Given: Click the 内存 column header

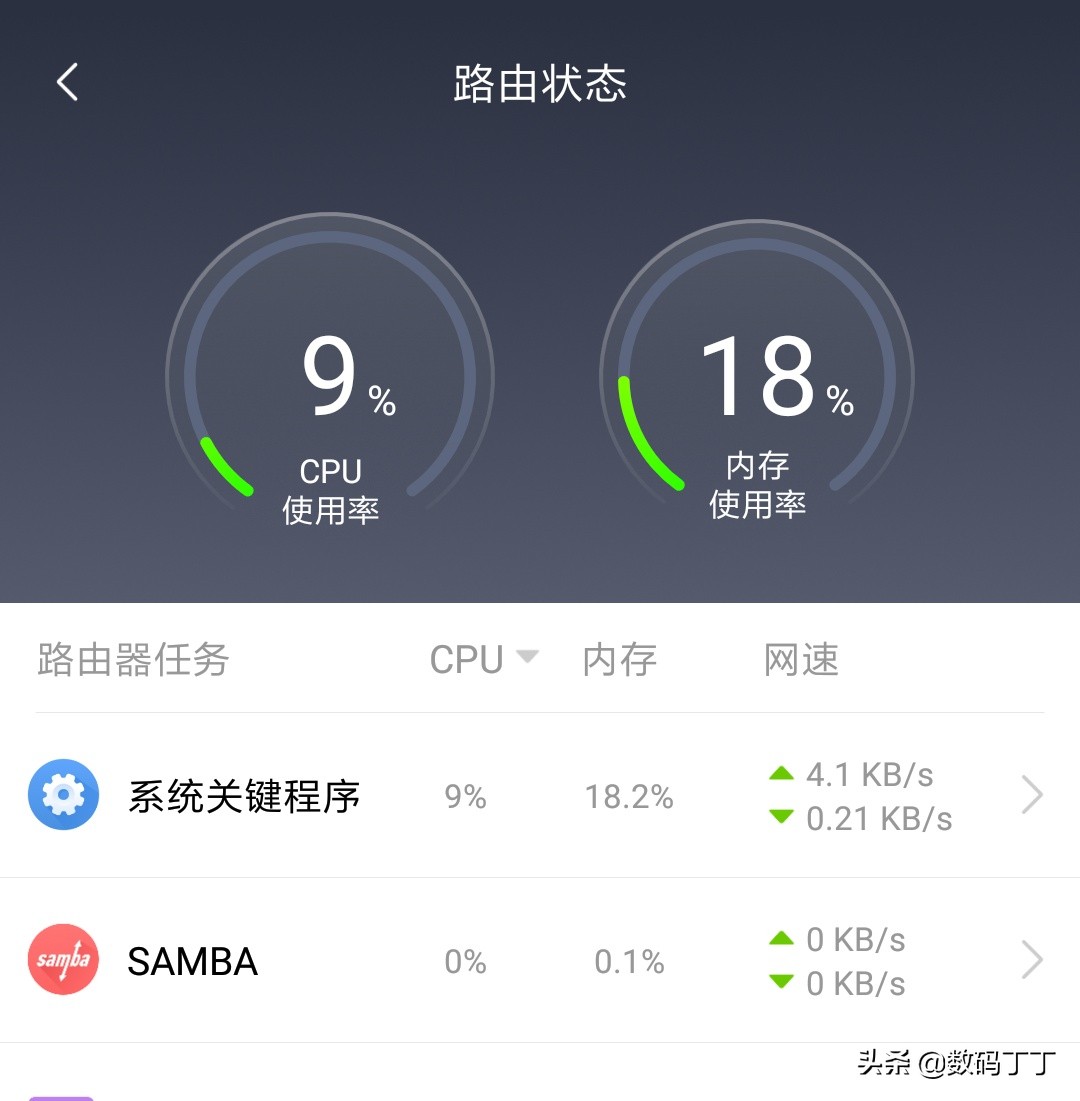Looking at the screenshot, I should point(618,658).
